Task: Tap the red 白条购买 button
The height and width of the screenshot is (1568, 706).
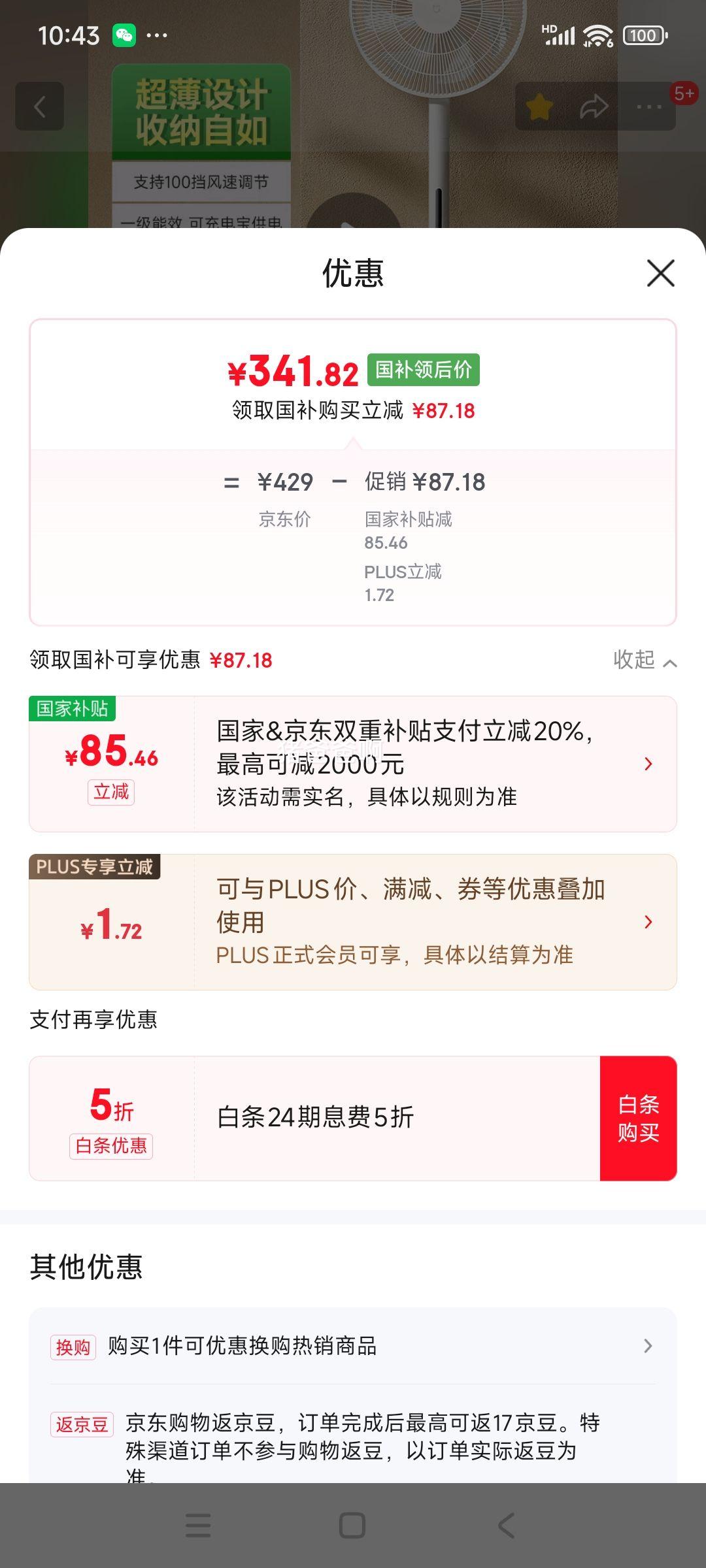Action: [638, 1118]
